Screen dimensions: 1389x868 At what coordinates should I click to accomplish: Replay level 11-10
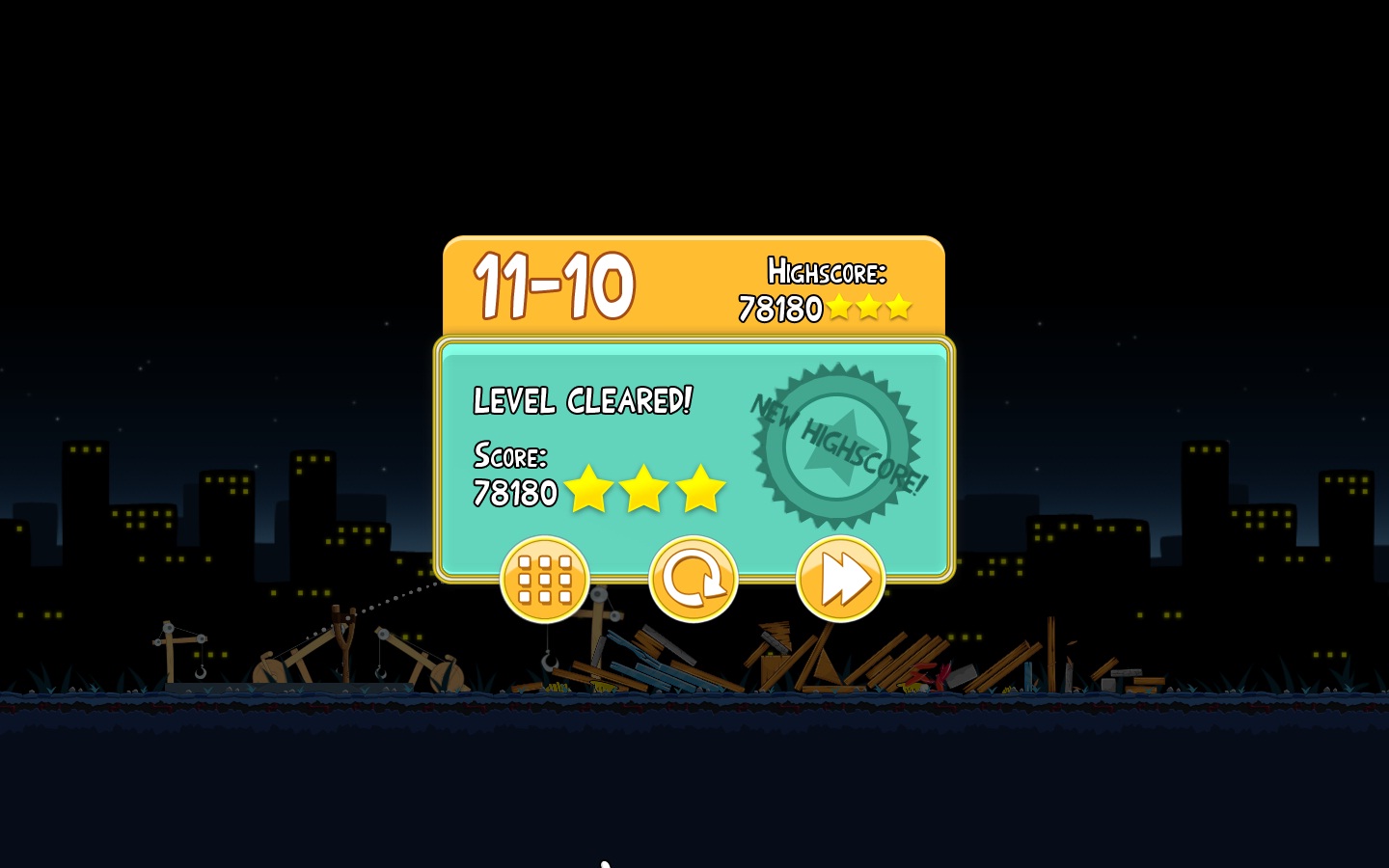(x=693, y=580)
